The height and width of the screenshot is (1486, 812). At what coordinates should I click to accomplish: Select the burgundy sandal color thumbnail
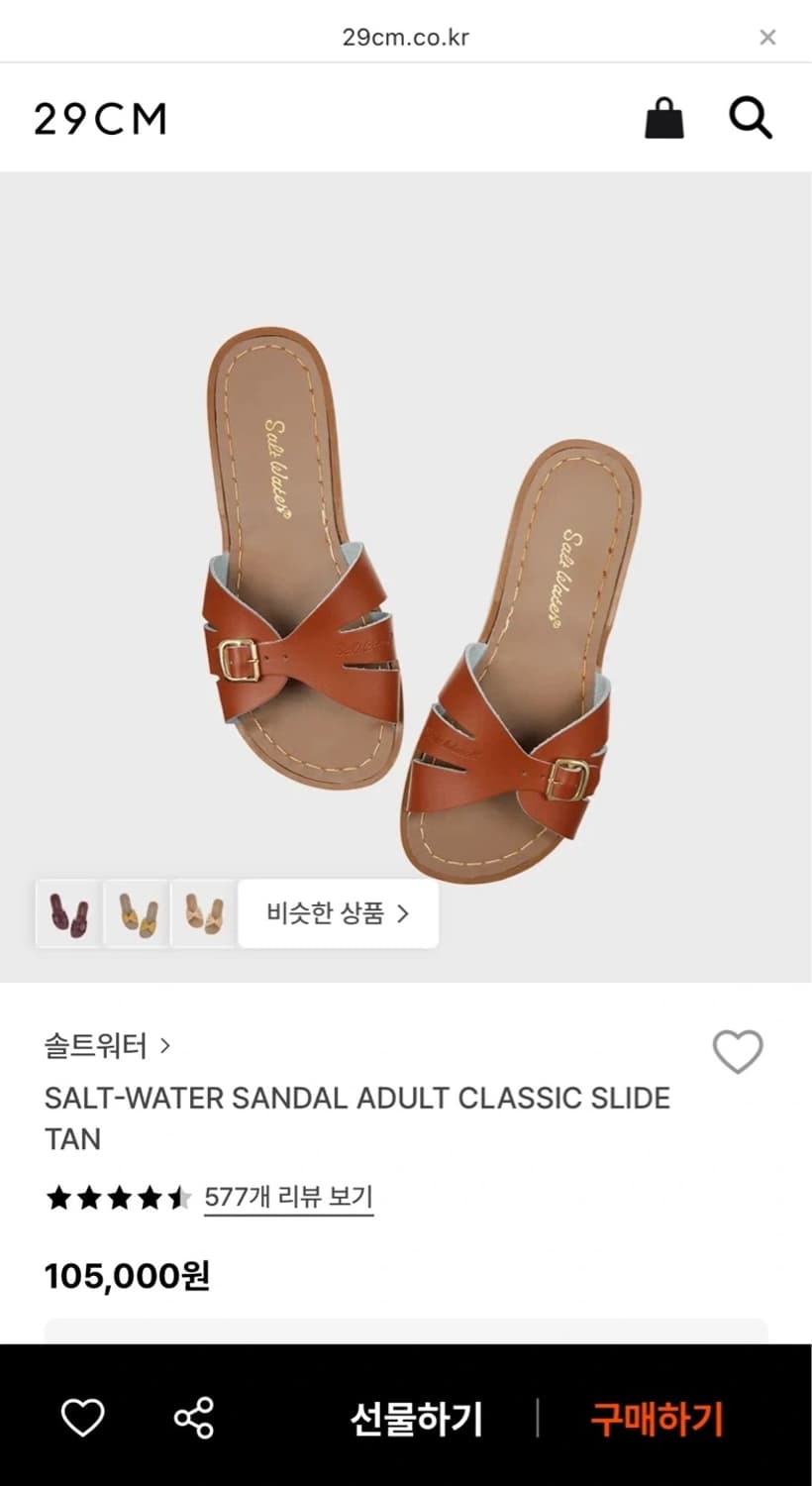[67, 913]
